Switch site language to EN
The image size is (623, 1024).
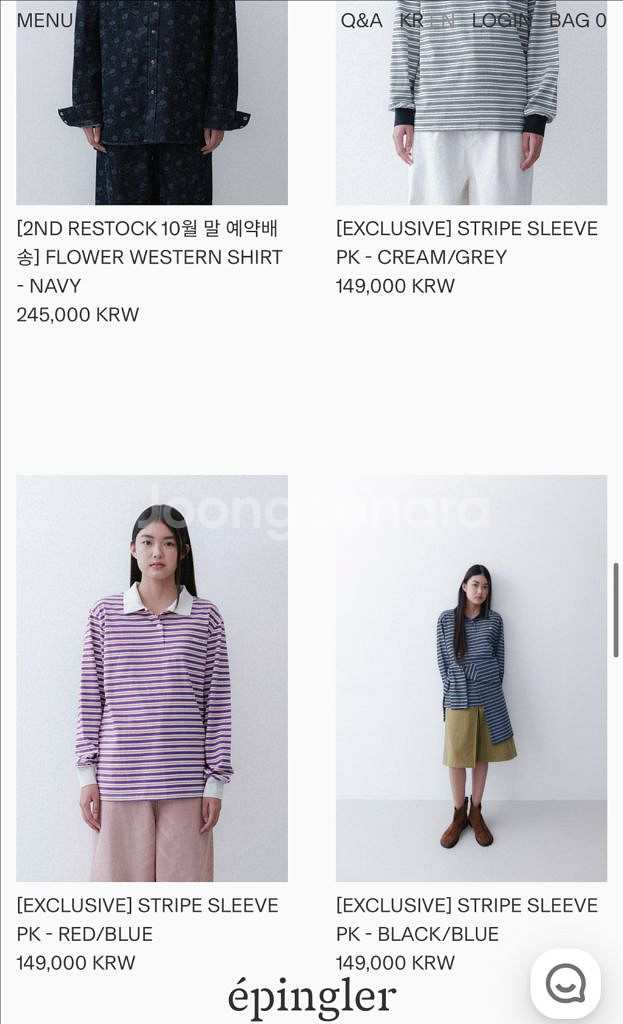(442, 20)
